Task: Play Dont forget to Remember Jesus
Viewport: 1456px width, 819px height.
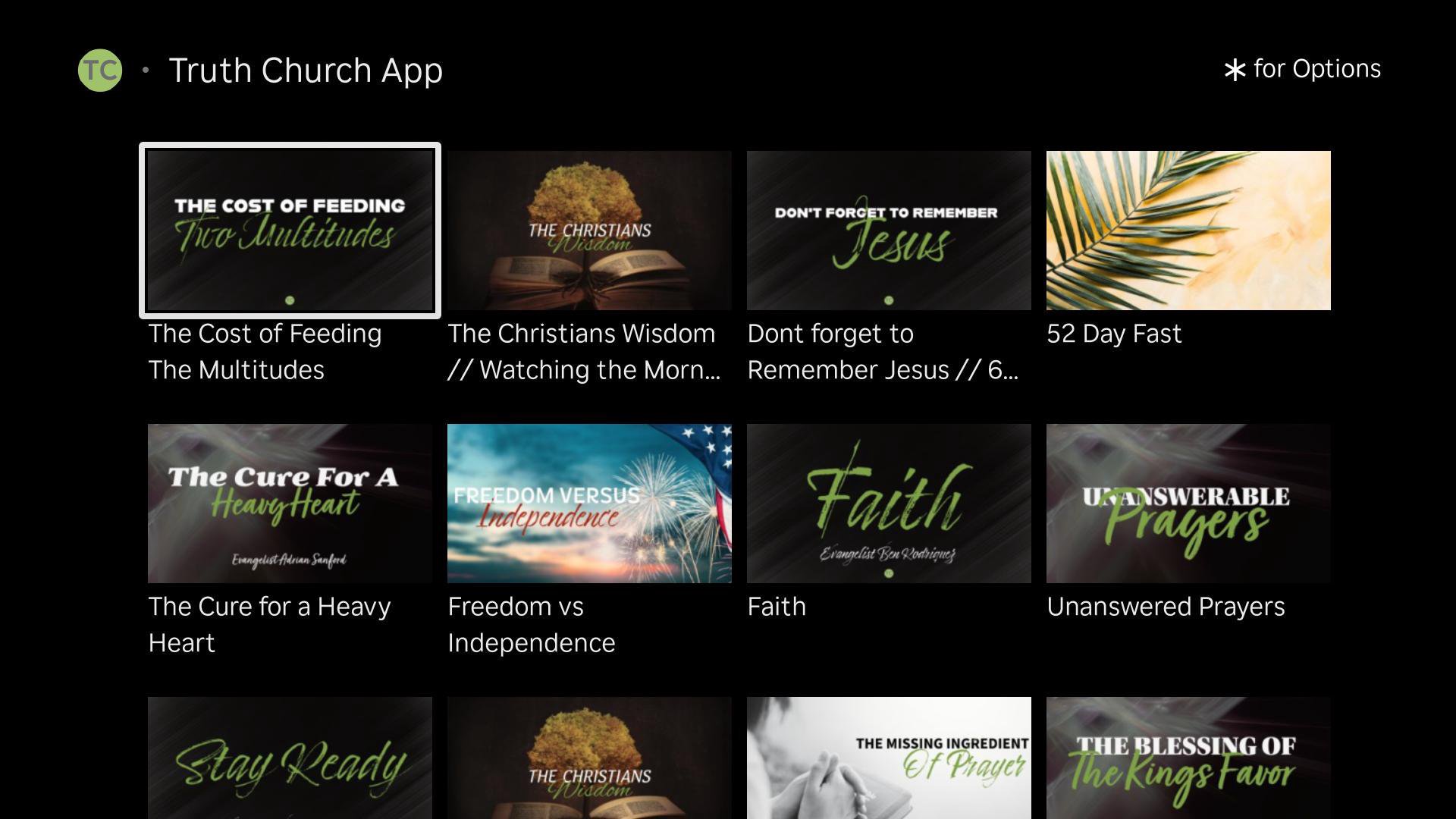Action: click(x=889, y=231)
